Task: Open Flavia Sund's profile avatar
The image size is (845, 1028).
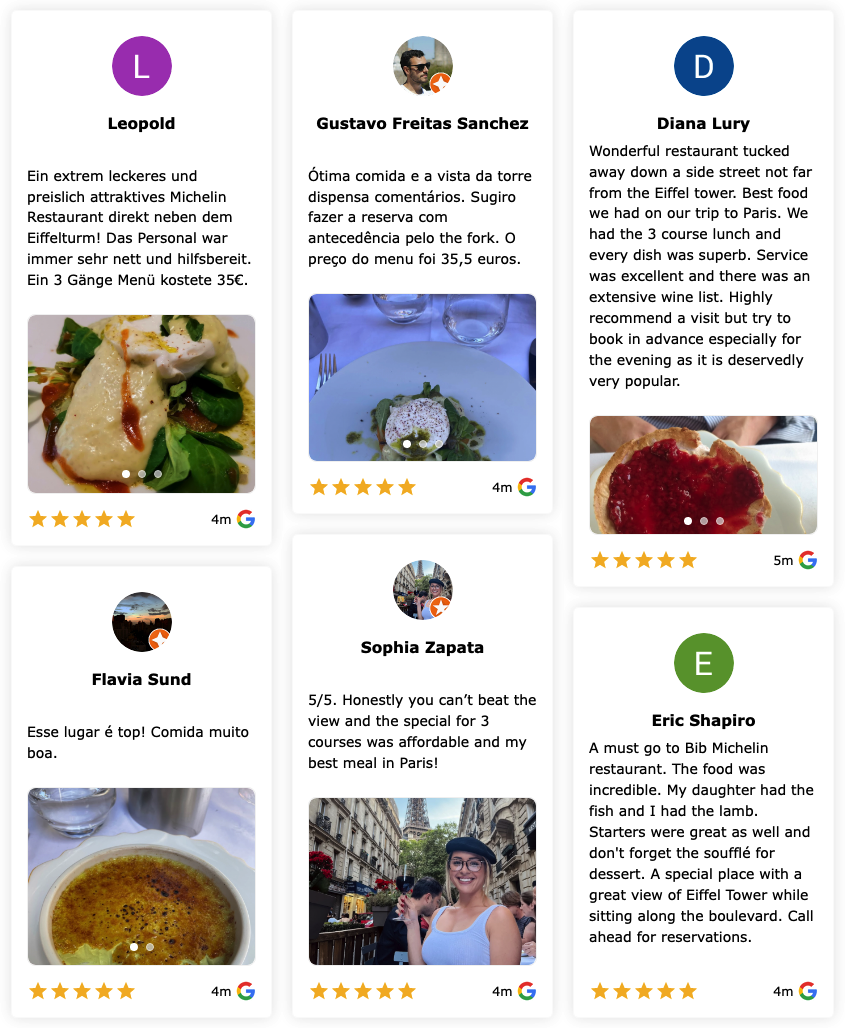Action: click(x=141, y=622)
